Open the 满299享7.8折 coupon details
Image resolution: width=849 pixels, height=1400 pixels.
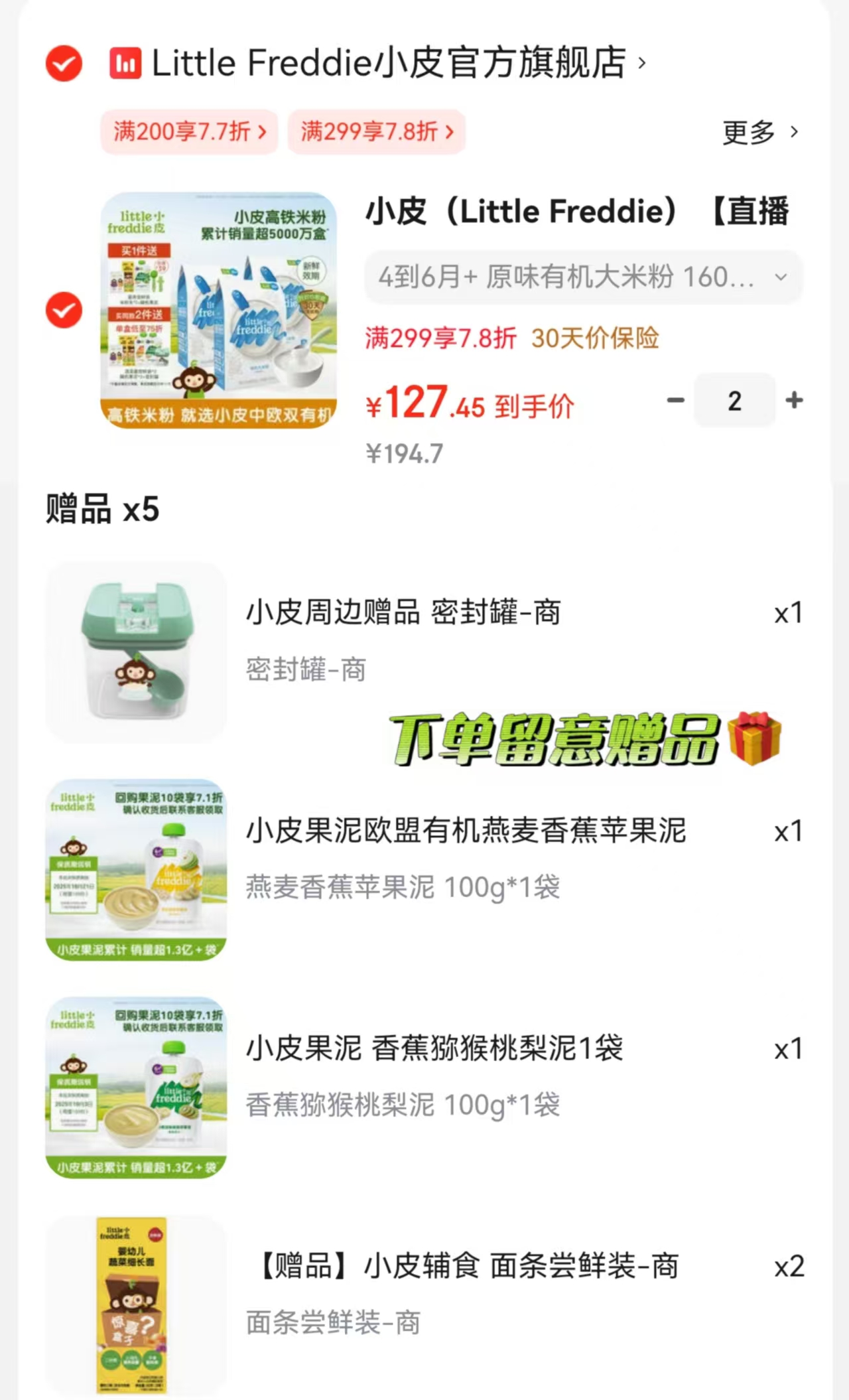click(375, 131)
